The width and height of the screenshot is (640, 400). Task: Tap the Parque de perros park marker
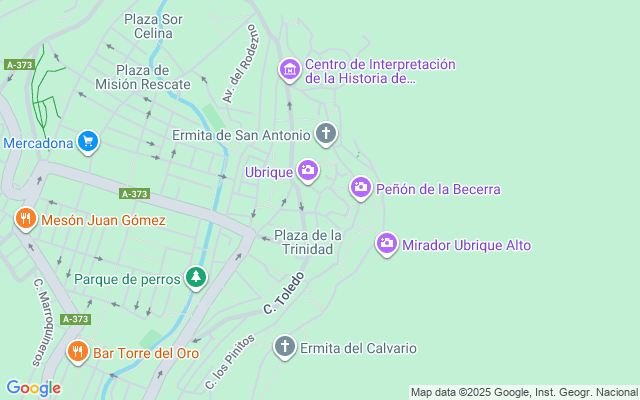(197, 278)
